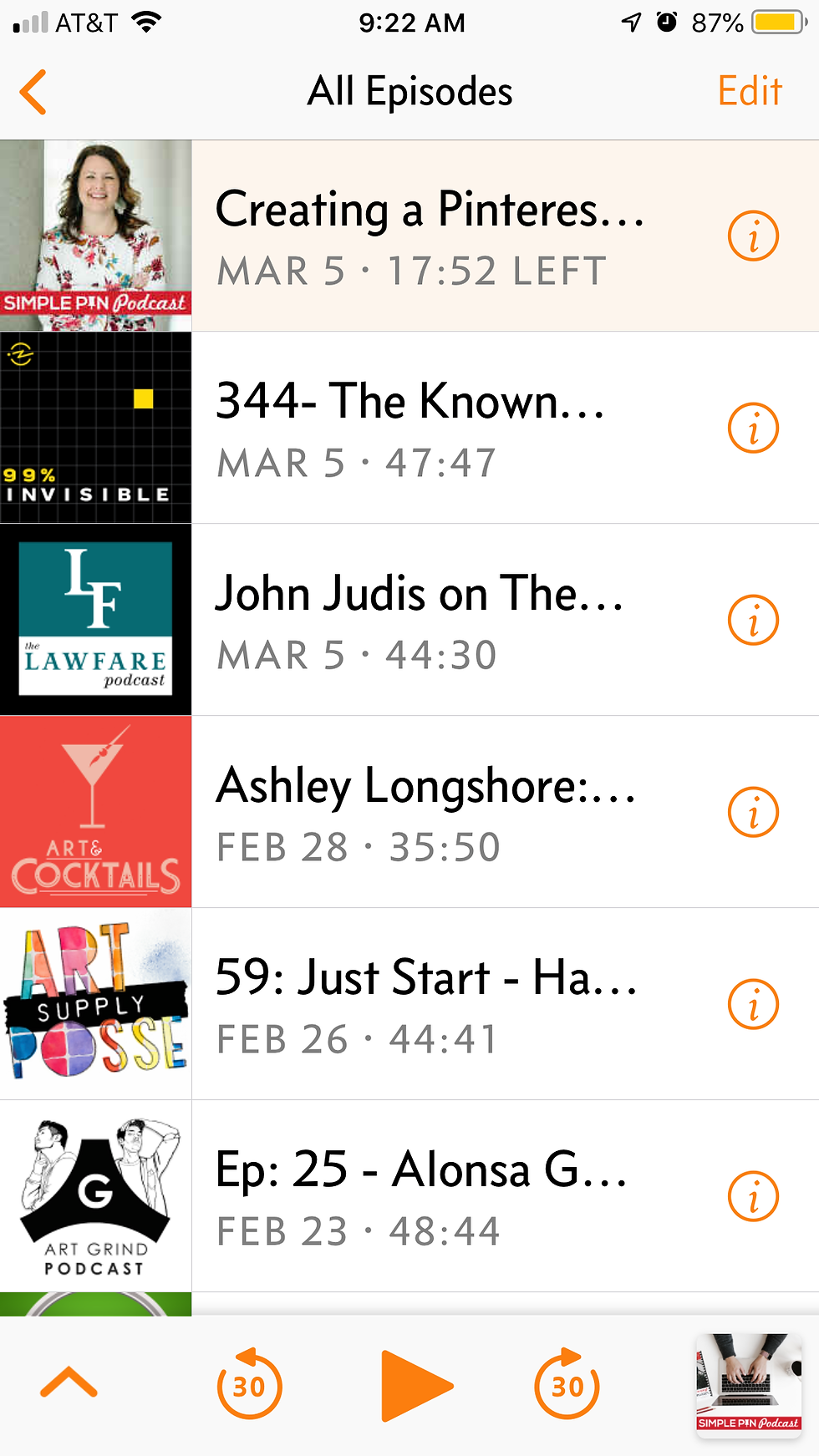Screen dimensions: 819x1456
Task: Show info for Ep: 25 Alonsa episode
Action: 753,1197
